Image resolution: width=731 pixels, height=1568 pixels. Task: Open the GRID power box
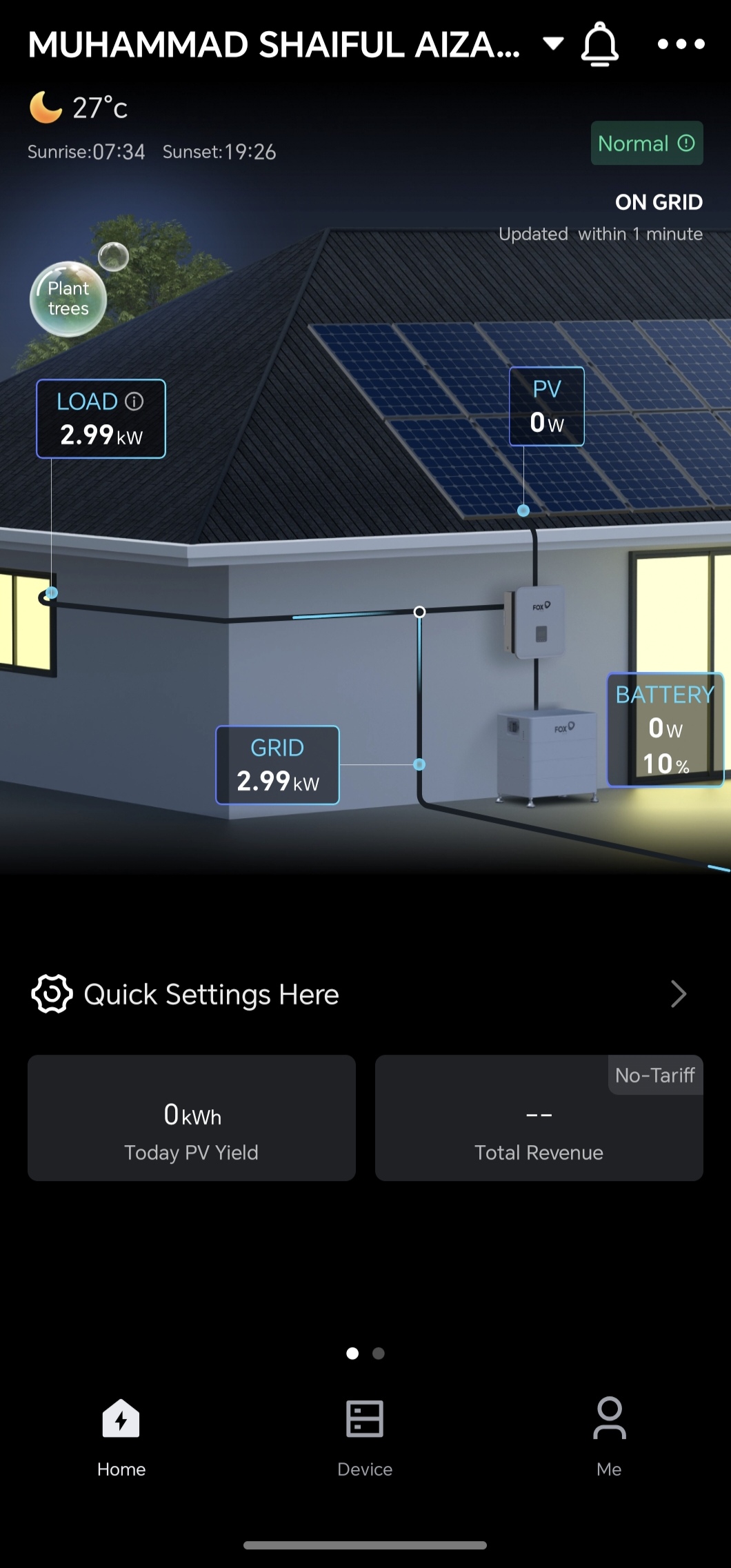coord(277,765)
